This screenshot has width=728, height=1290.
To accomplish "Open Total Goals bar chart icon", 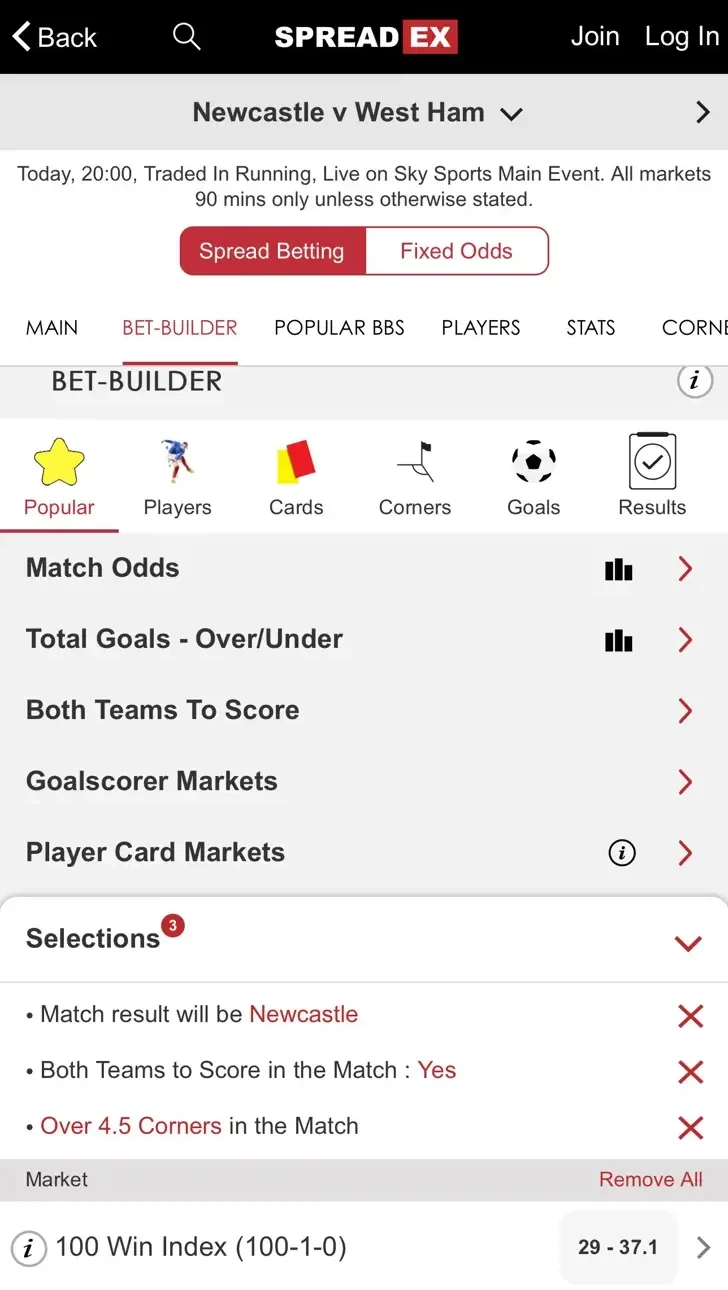I will [618, 640].
